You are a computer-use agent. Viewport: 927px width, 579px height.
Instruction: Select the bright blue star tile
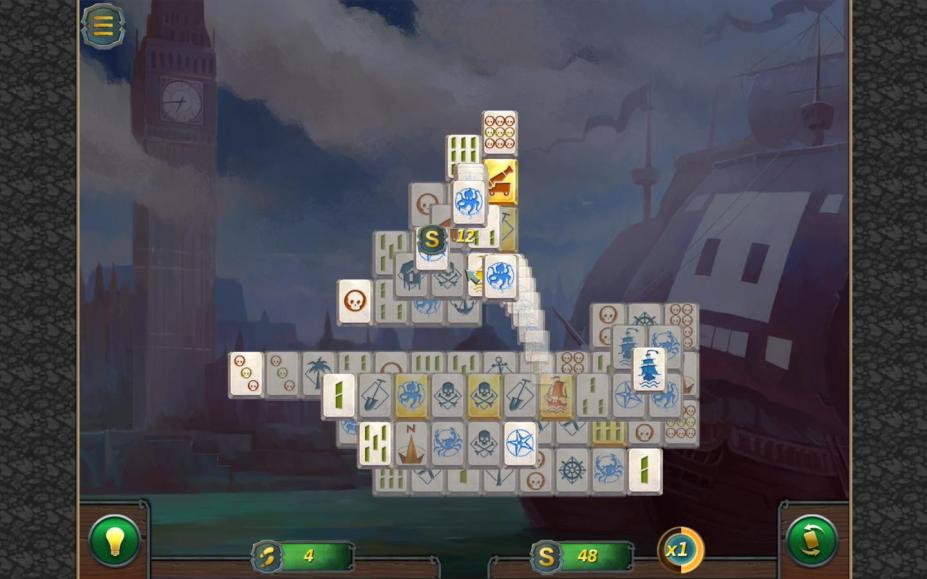click(520, 443)
